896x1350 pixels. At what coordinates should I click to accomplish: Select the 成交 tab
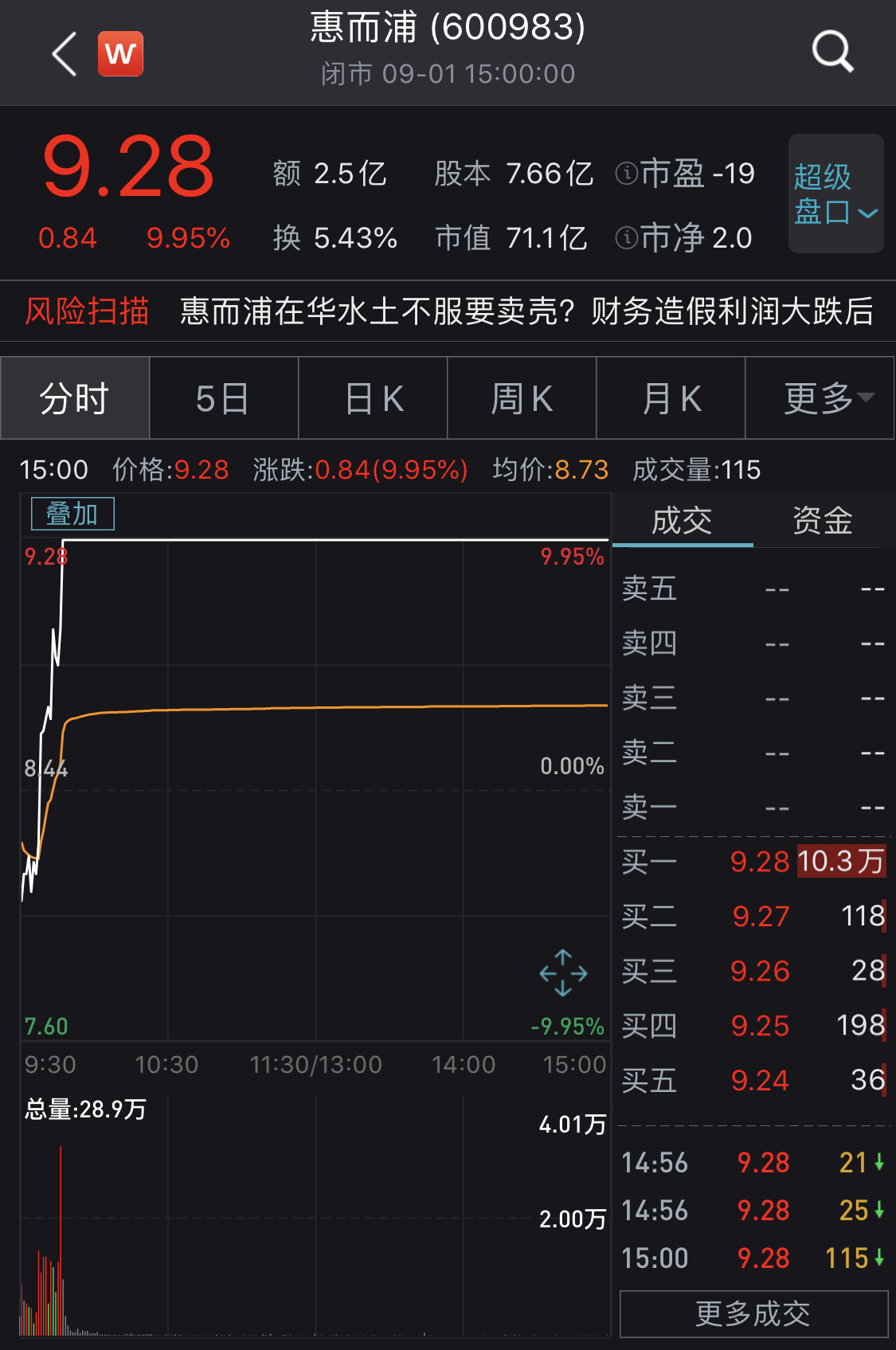(x=682, y=521)
